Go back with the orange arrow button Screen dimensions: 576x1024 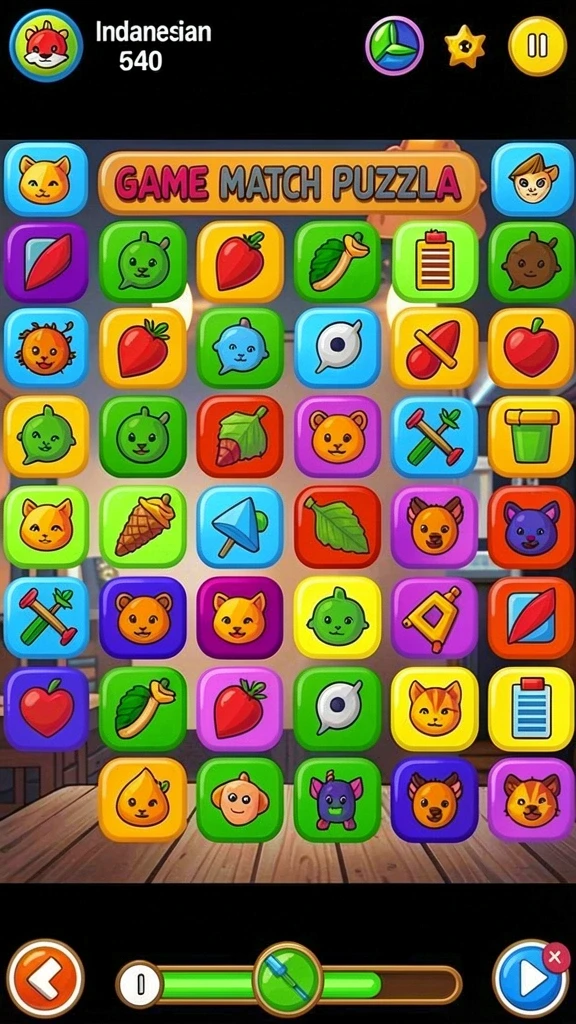[46, 978]
